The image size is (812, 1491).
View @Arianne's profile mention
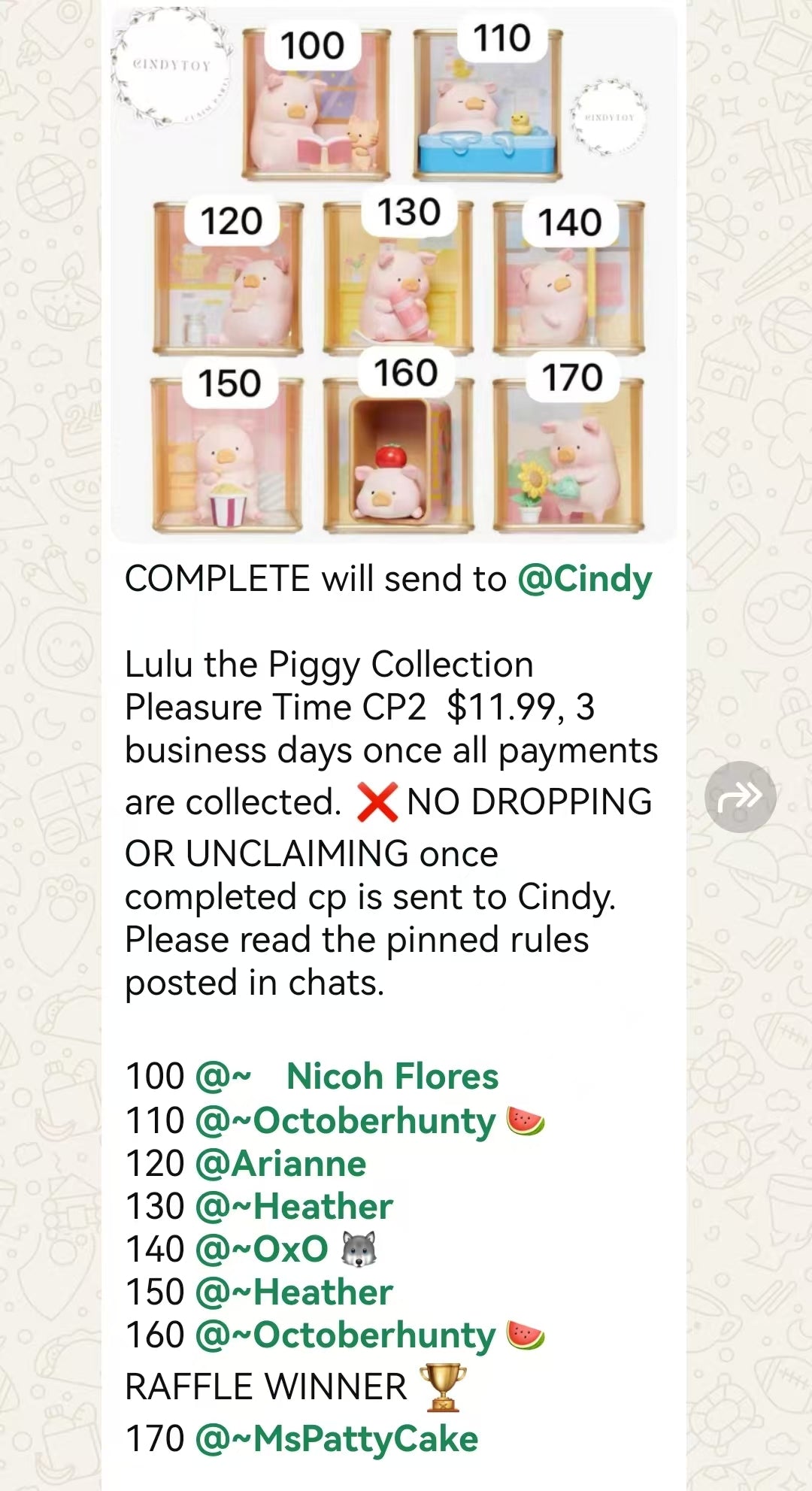280,1164
